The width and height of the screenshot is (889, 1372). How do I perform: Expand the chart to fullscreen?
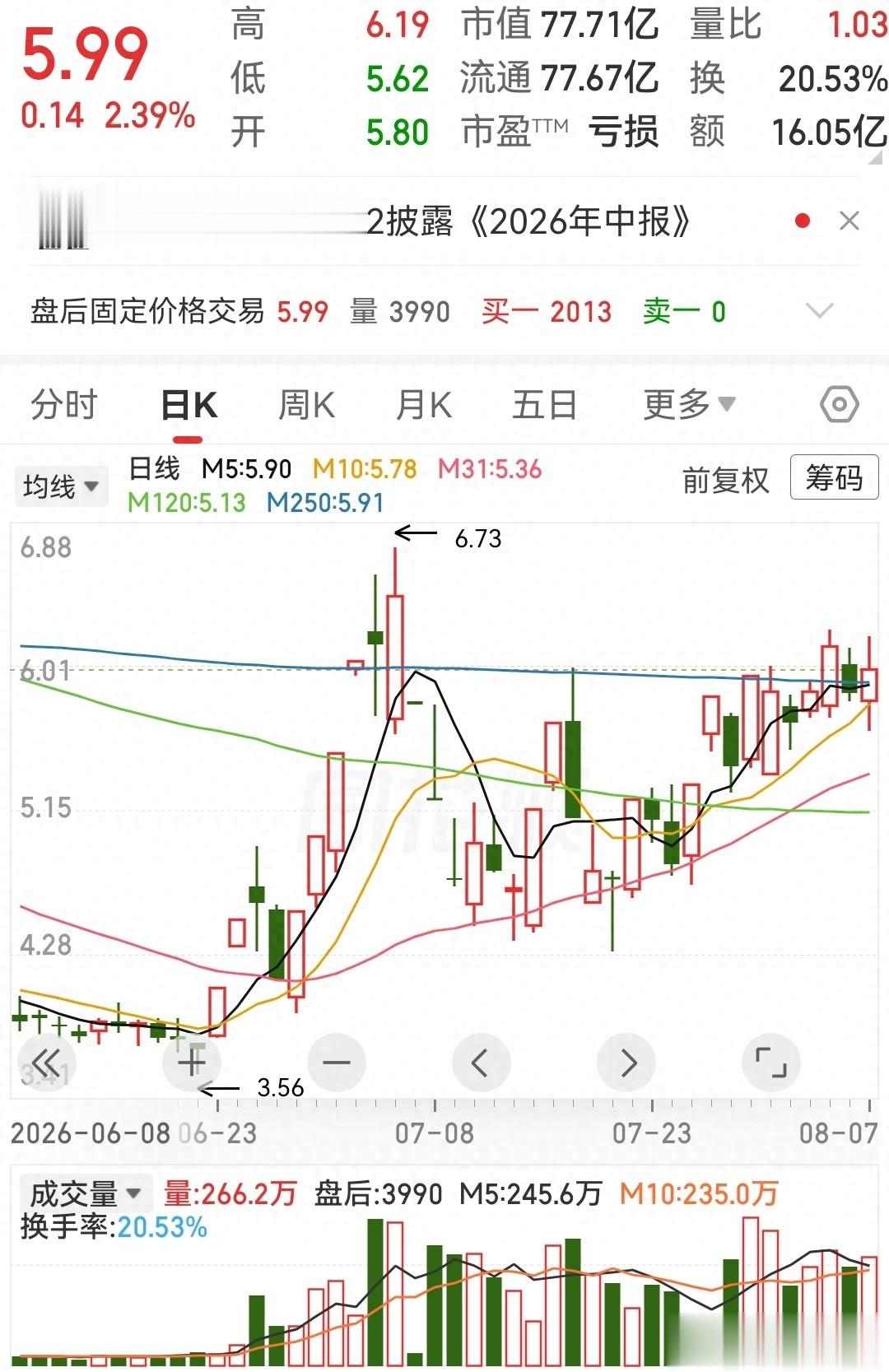coord(771,1063)
